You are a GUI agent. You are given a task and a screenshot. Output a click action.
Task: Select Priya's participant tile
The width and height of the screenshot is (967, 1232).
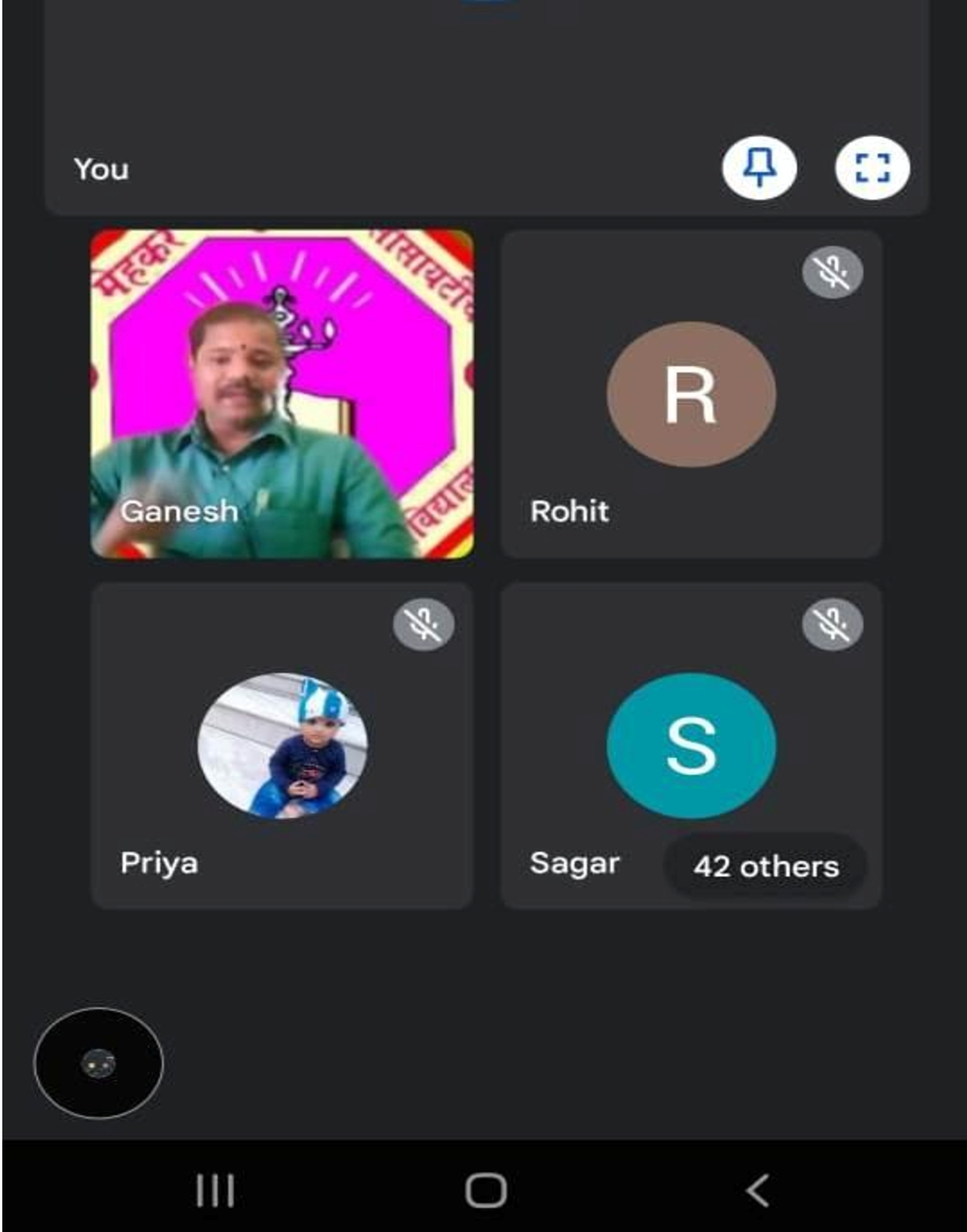pos(282,745)
